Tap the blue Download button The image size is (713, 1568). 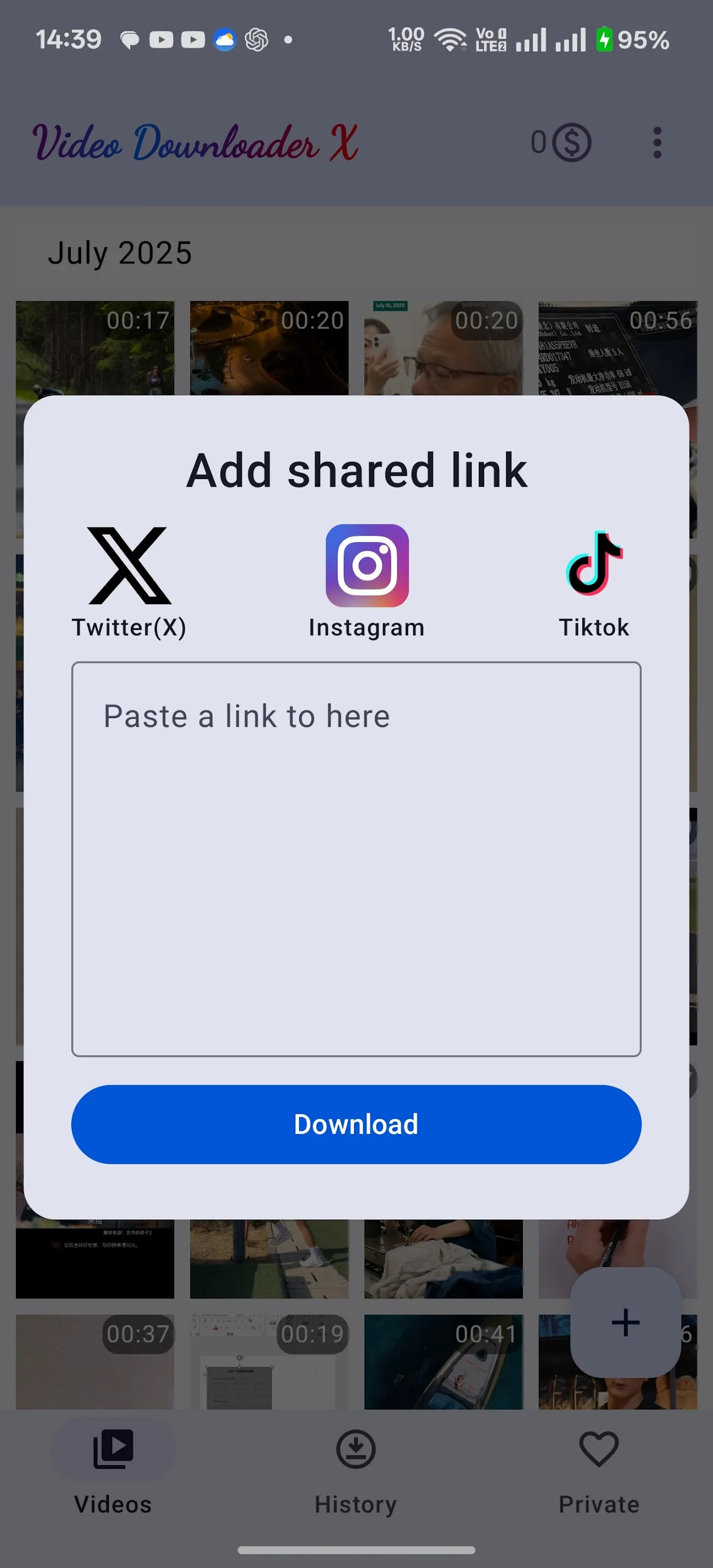[356, 1124]
